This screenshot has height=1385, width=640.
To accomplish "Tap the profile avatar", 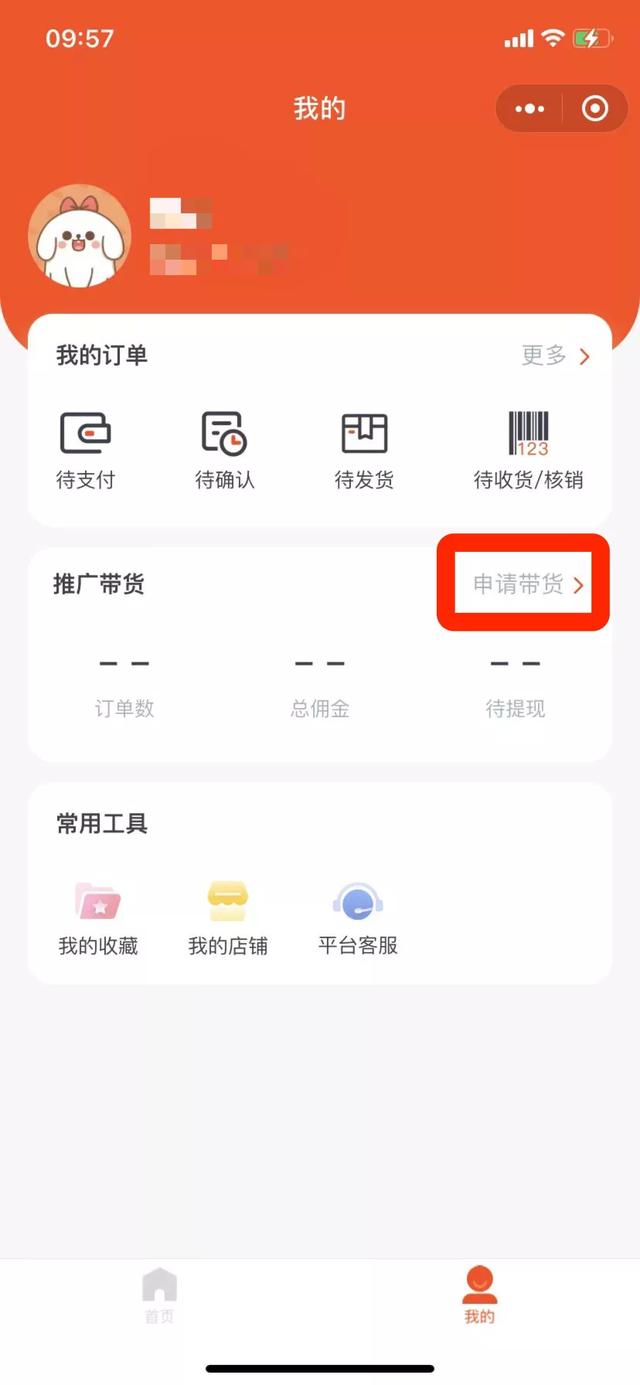I will pos(79,238).
